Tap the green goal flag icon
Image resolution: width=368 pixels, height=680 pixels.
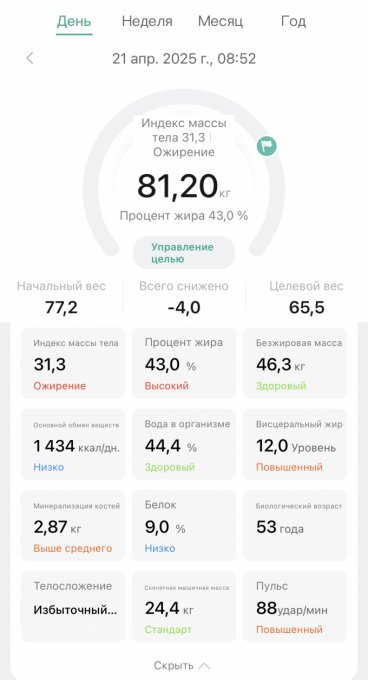coord(266,146)
